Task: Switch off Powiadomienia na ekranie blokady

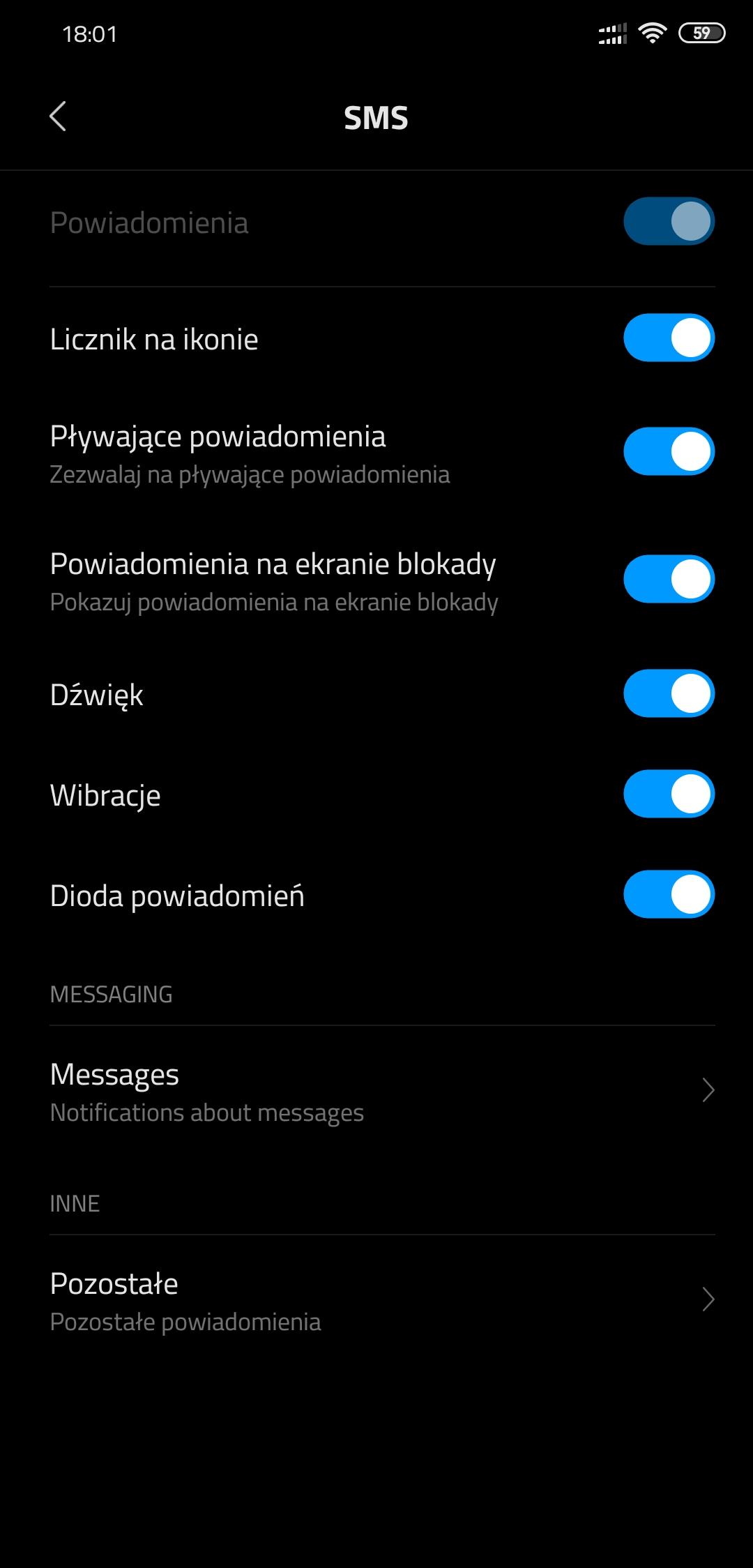Action: pyautogui.click(x=669, y=579)
